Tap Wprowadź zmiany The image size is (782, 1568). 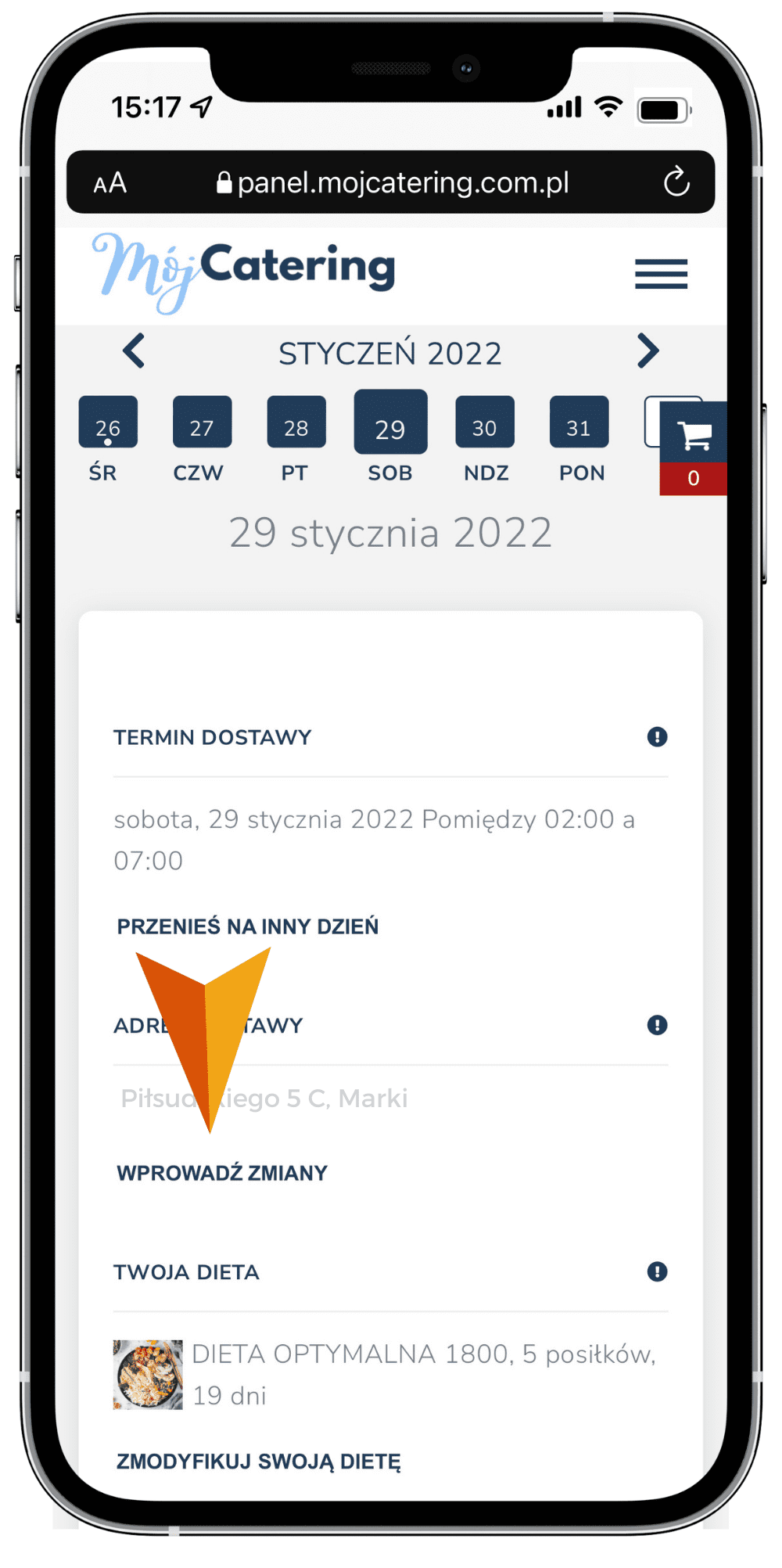pyautogui.click(x=222, y=1173)
